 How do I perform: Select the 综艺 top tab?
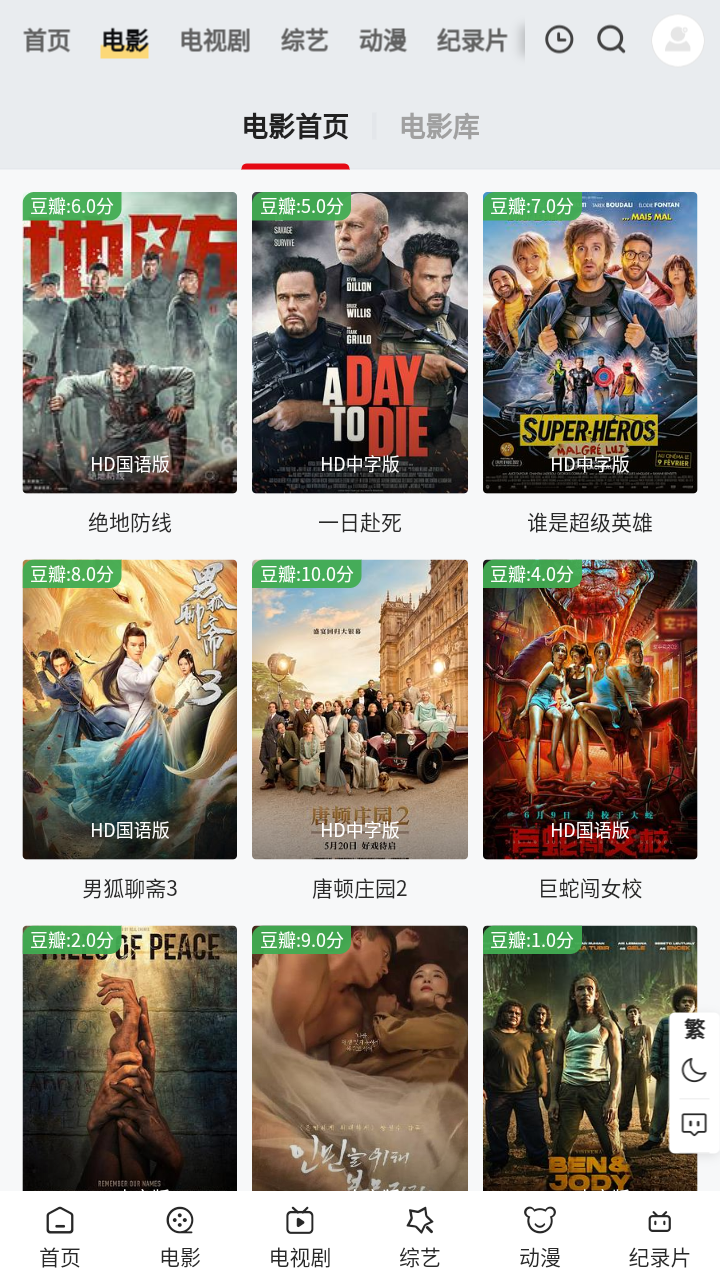point(305,41)
